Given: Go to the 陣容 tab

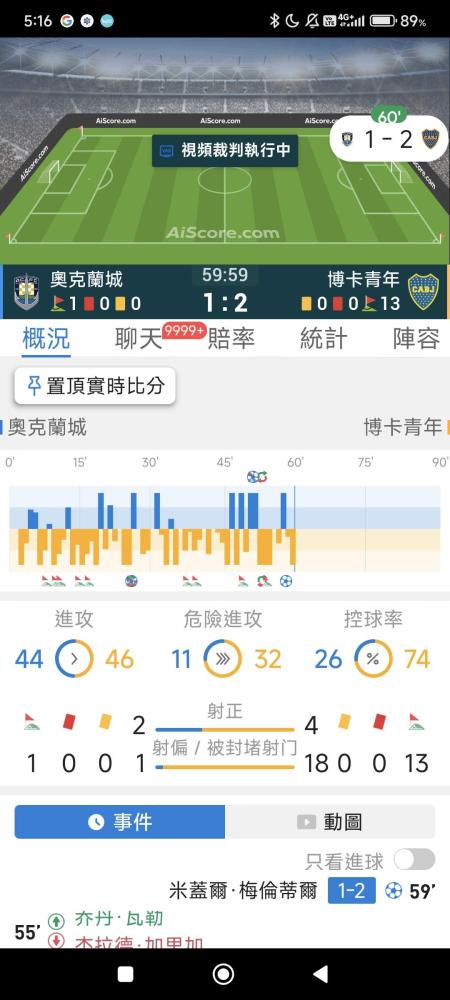Looking at the screenshot, I should [416, 339].
